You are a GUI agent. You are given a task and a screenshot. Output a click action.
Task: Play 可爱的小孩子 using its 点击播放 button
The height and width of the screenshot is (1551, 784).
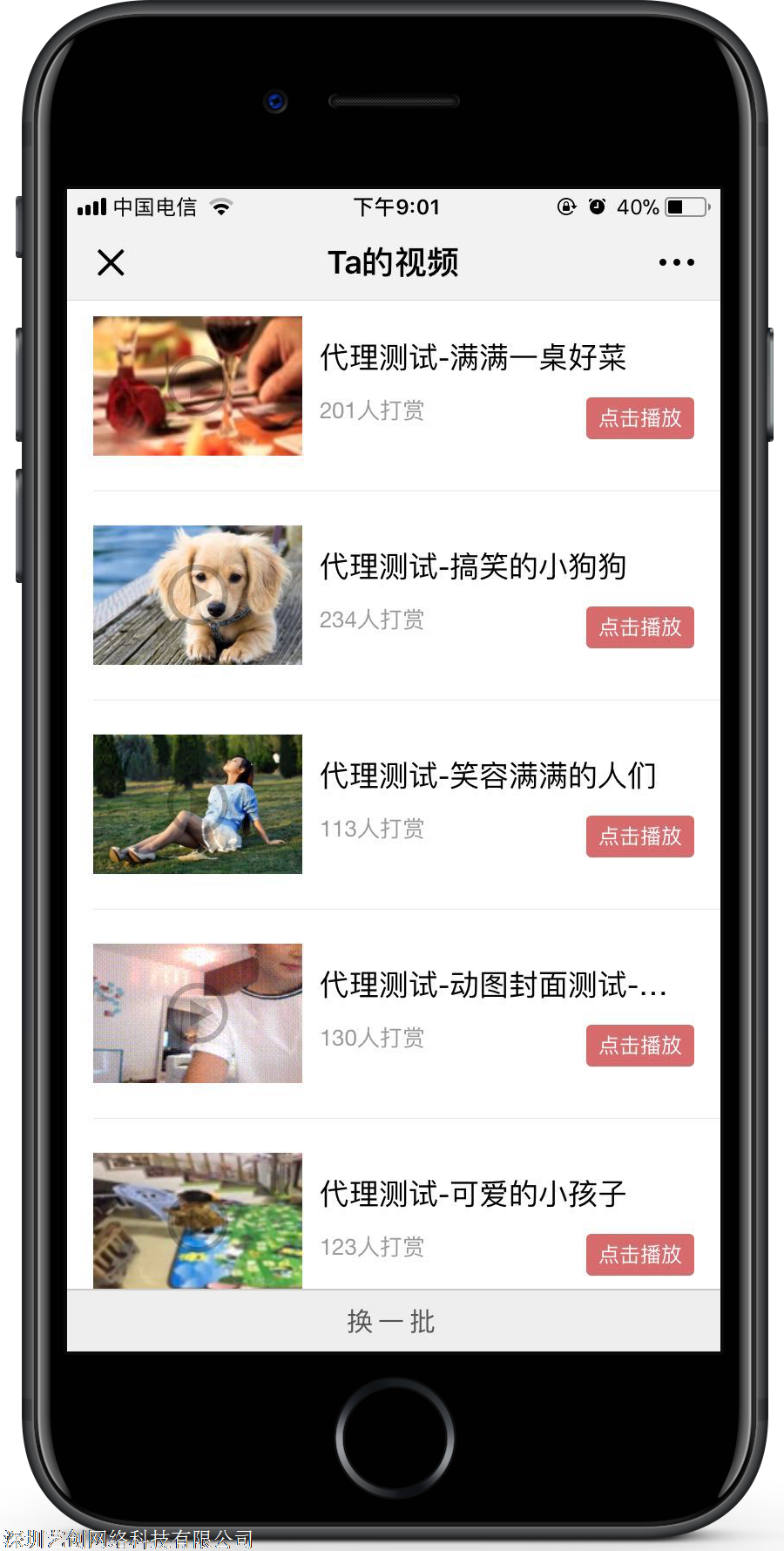coord(640,1255)
